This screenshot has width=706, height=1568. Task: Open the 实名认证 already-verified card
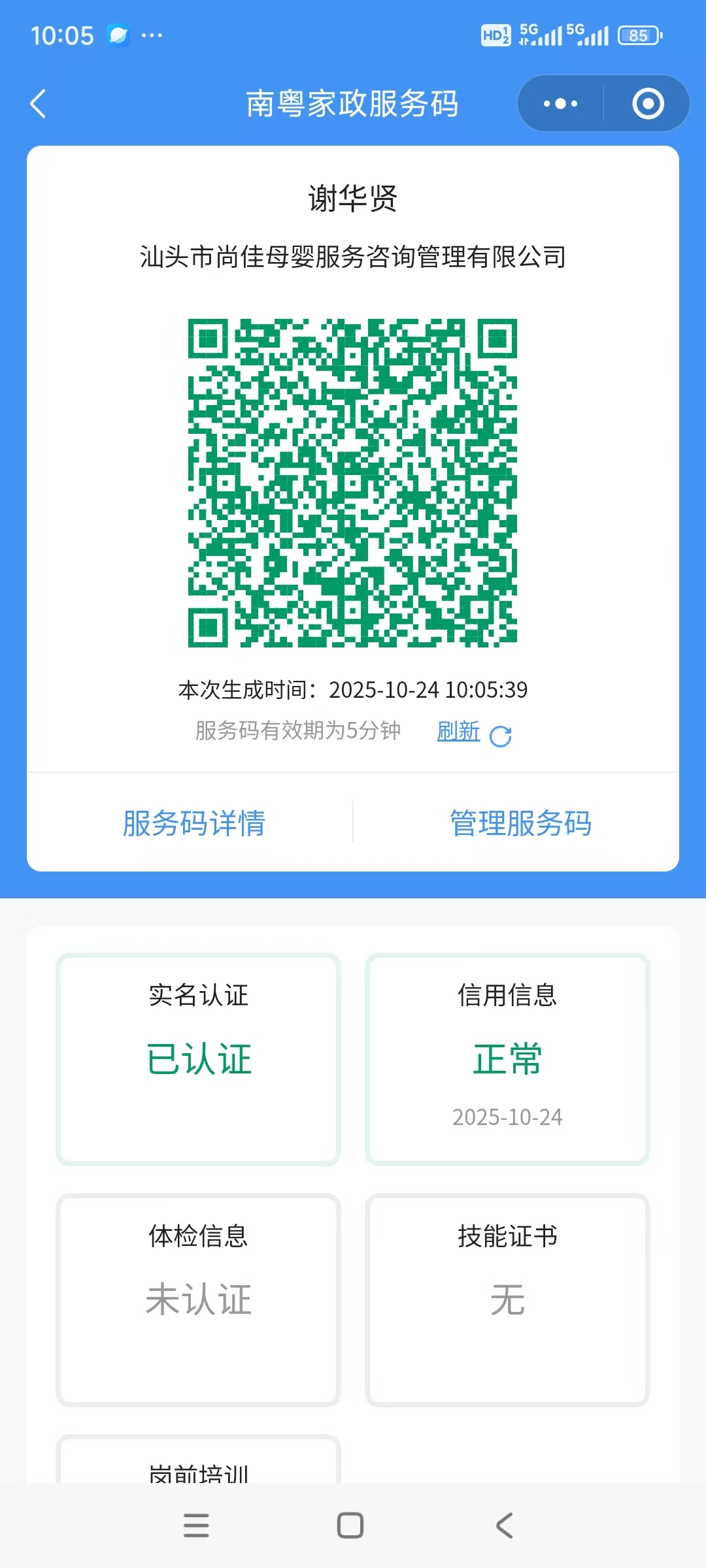198,1058
